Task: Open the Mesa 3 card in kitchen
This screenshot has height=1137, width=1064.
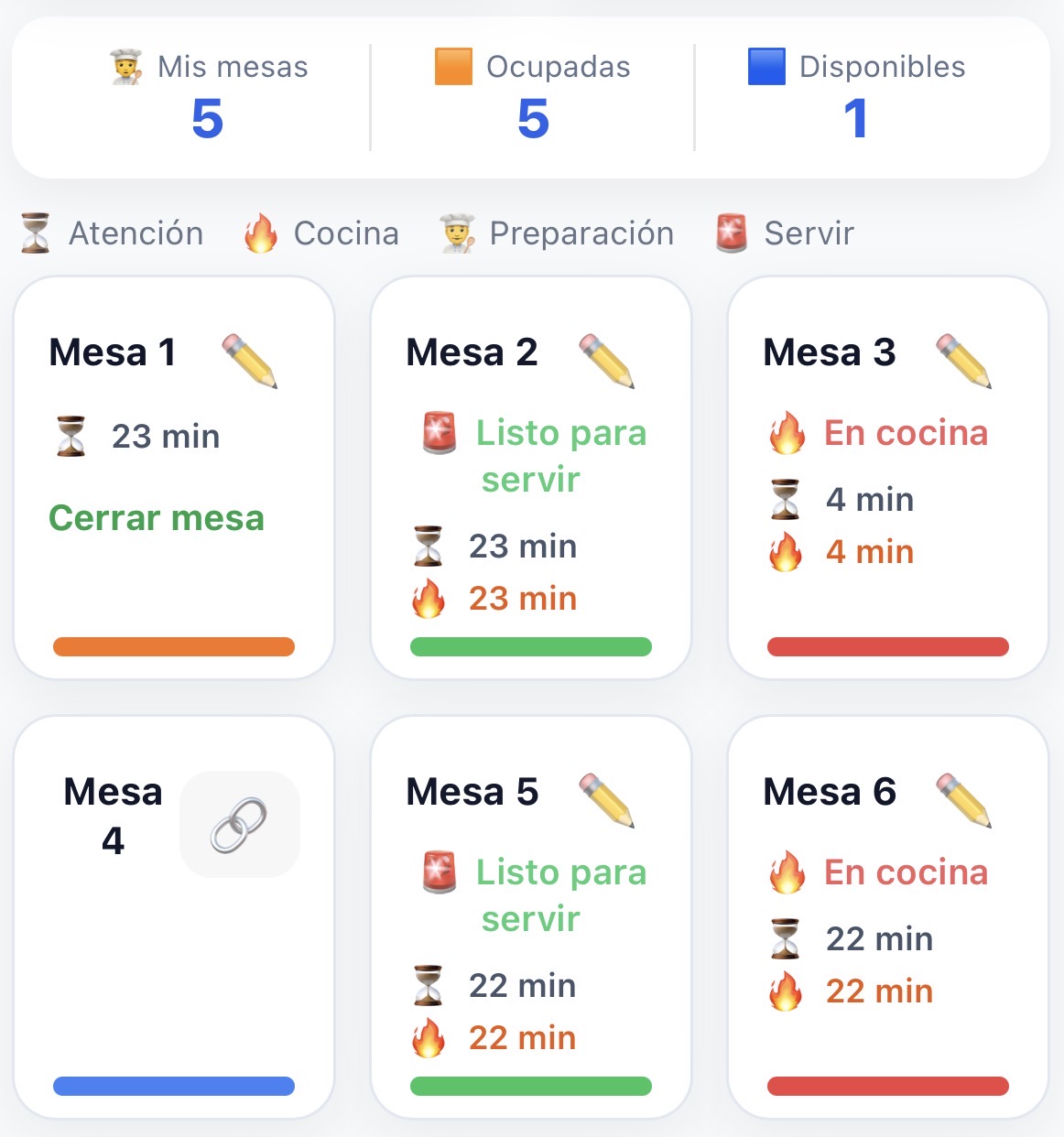Action: click(888, 478)
